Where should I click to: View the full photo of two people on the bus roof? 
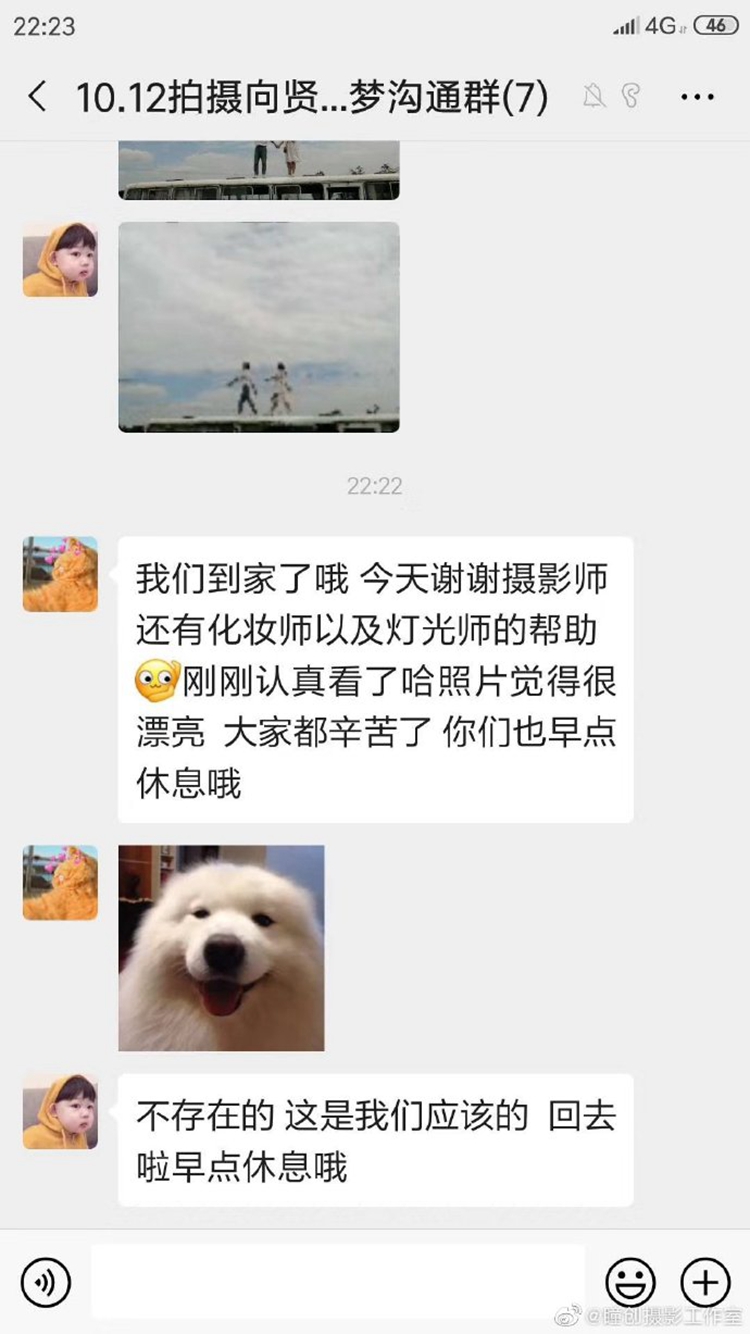(259, 327)
